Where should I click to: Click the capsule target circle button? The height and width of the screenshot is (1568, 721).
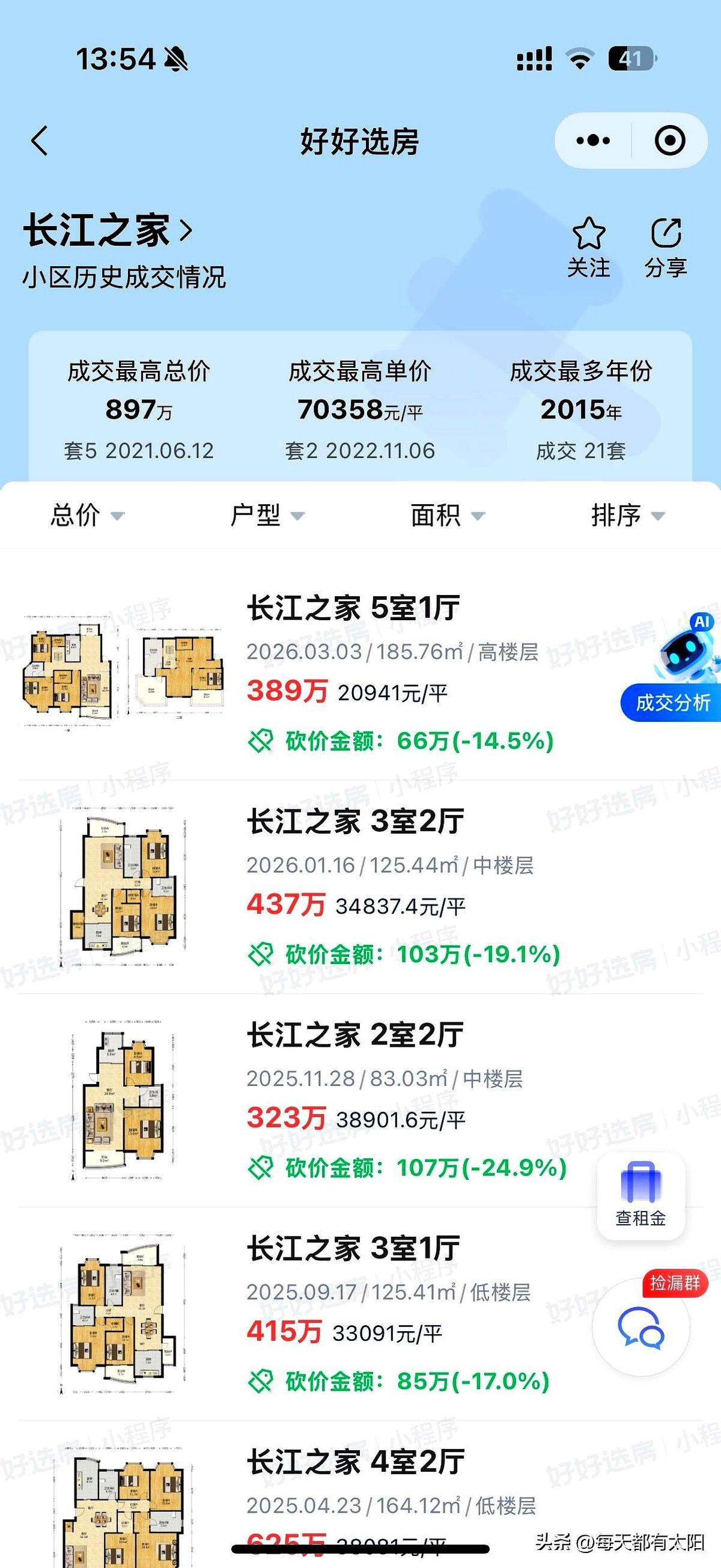[x=672, y=139]
